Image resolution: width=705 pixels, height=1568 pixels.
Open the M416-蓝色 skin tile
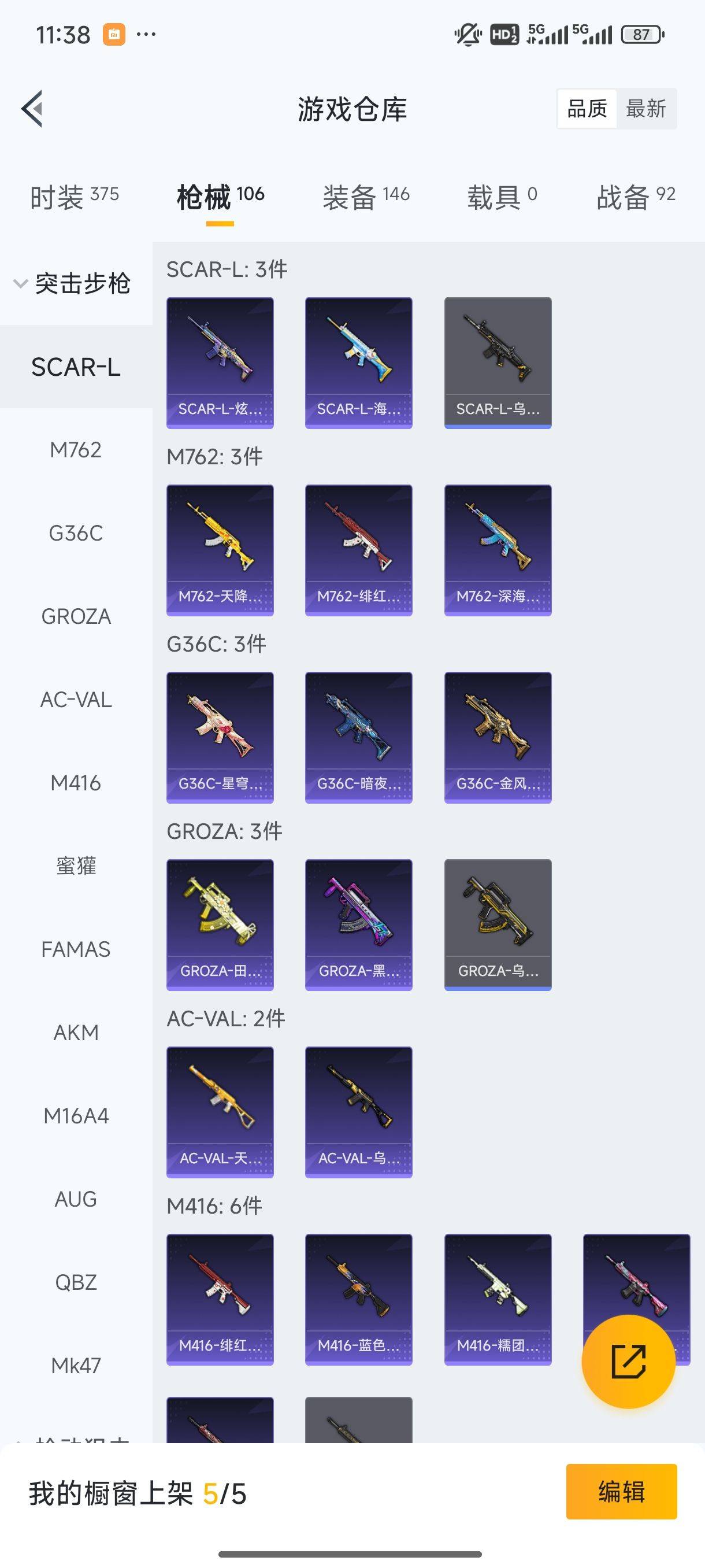(358, 1299)
